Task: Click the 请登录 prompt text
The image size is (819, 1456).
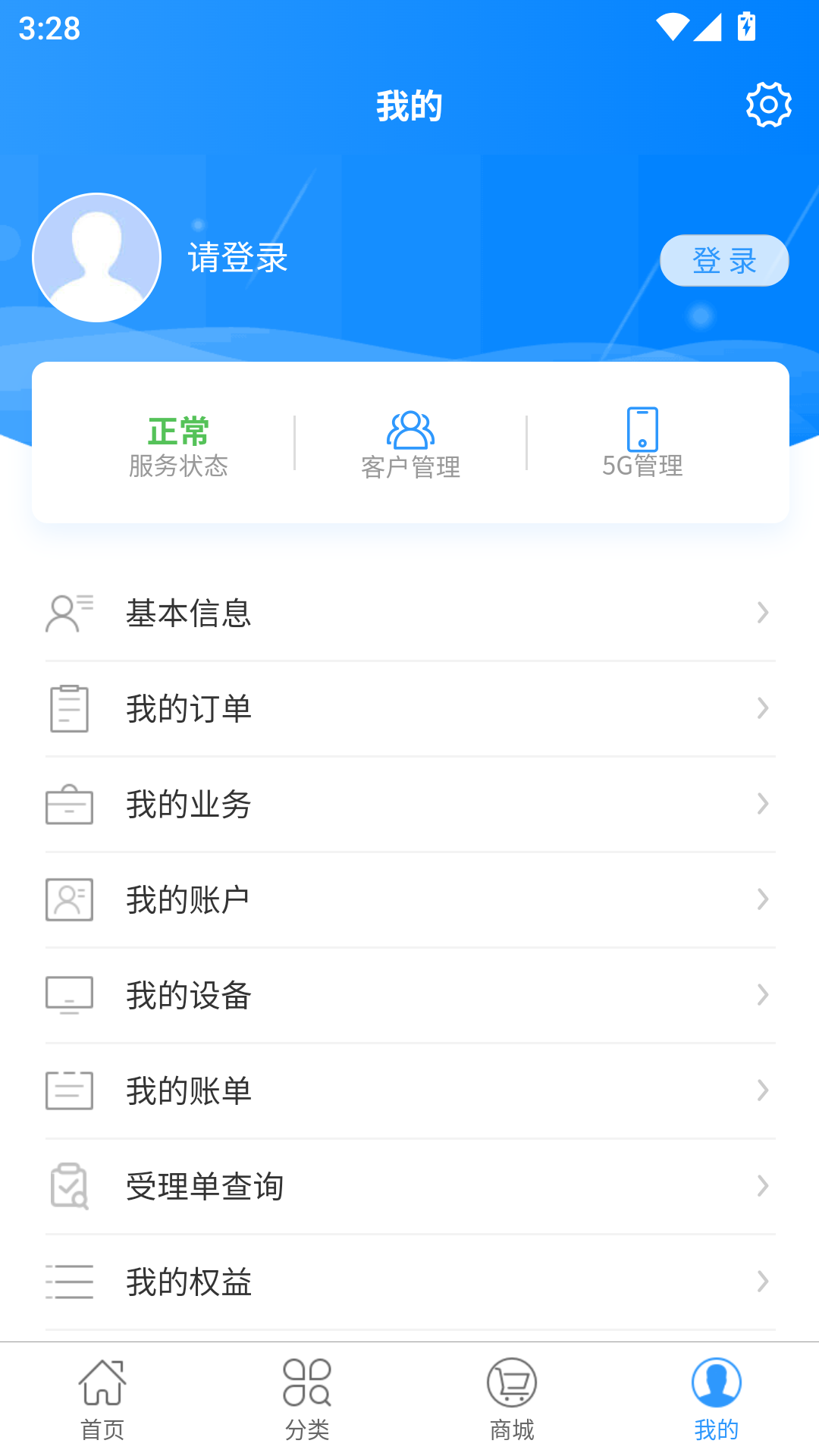Action: click(237, 258)
